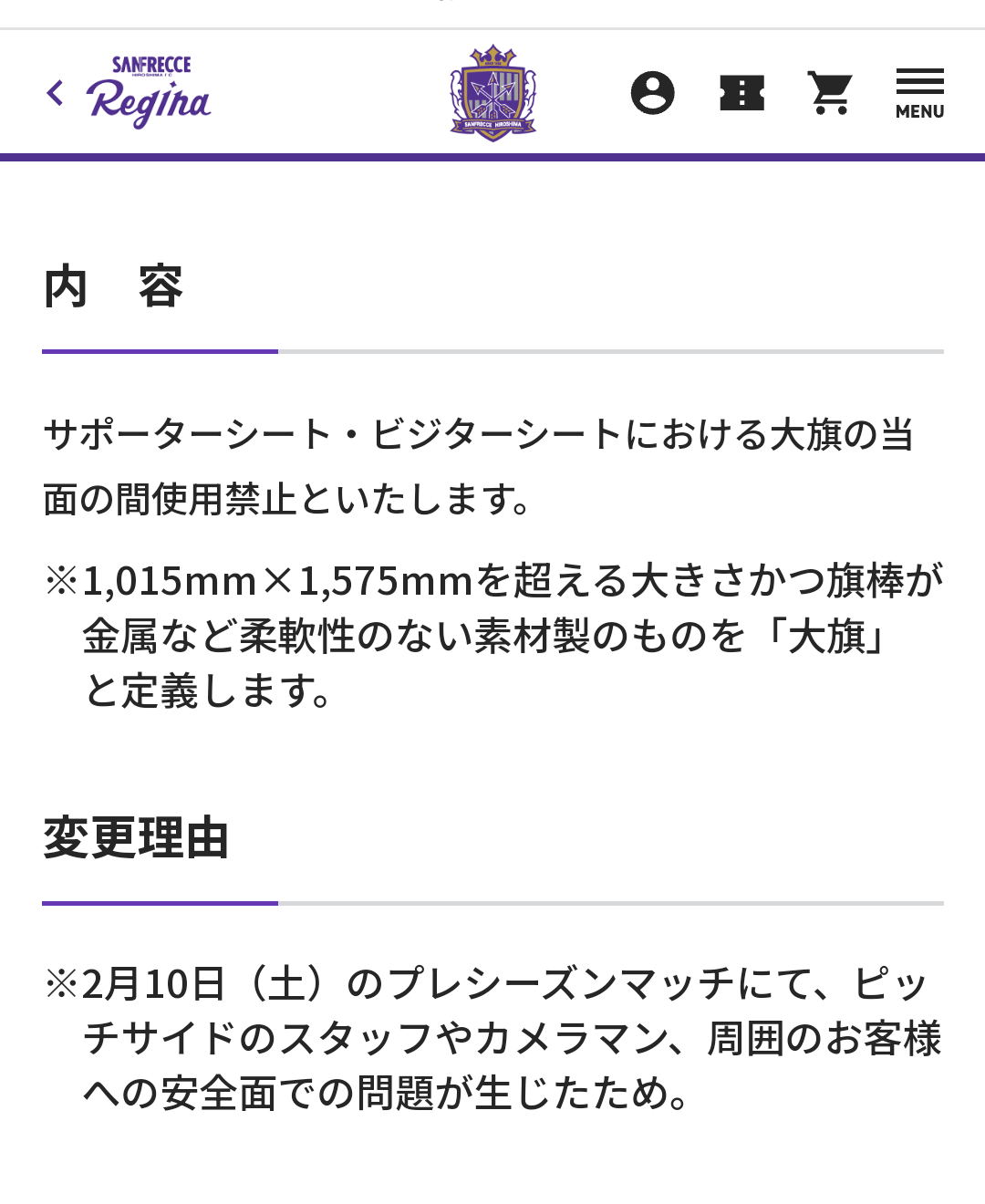
Task: Tap the Sanfrecce Hiroshima crest to go home
Action: point(493,93)
